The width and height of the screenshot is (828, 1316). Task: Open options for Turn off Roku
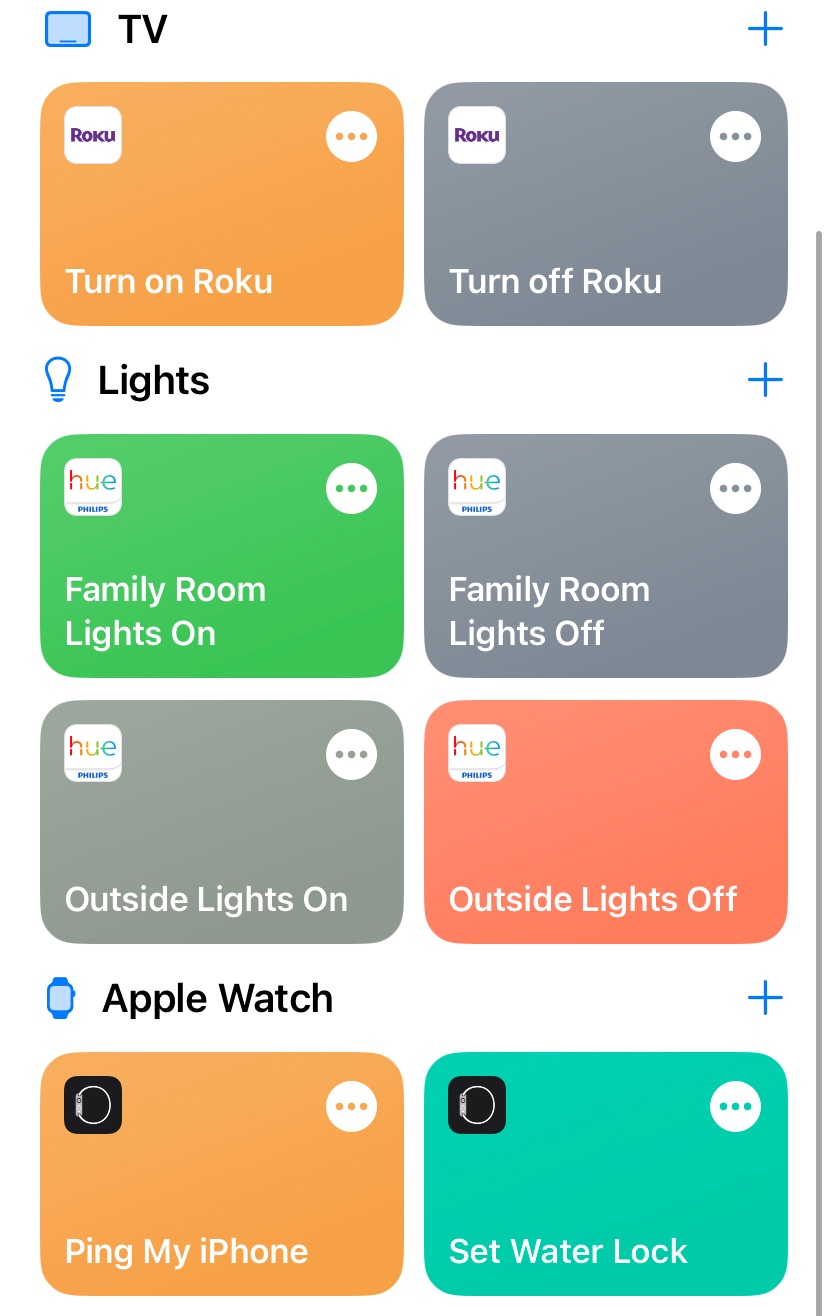coord(735,136)
